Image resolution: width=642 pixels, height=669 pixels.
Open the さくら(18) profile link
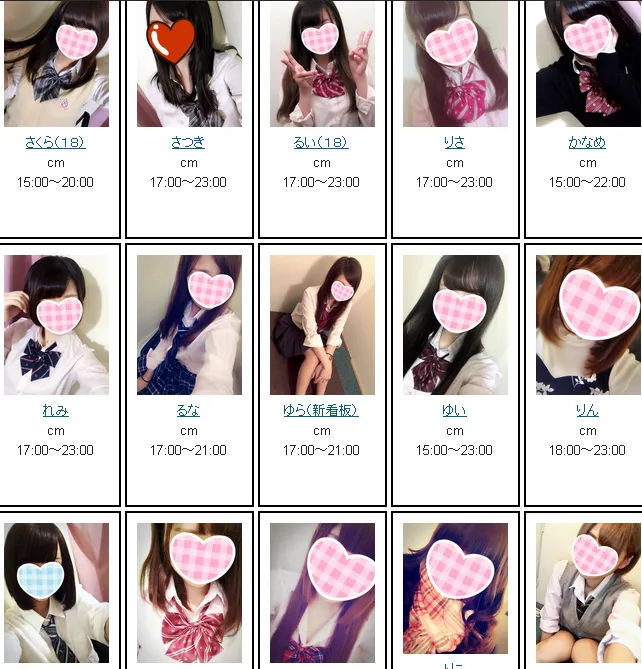pyautogui.click(x=55, y=142)
